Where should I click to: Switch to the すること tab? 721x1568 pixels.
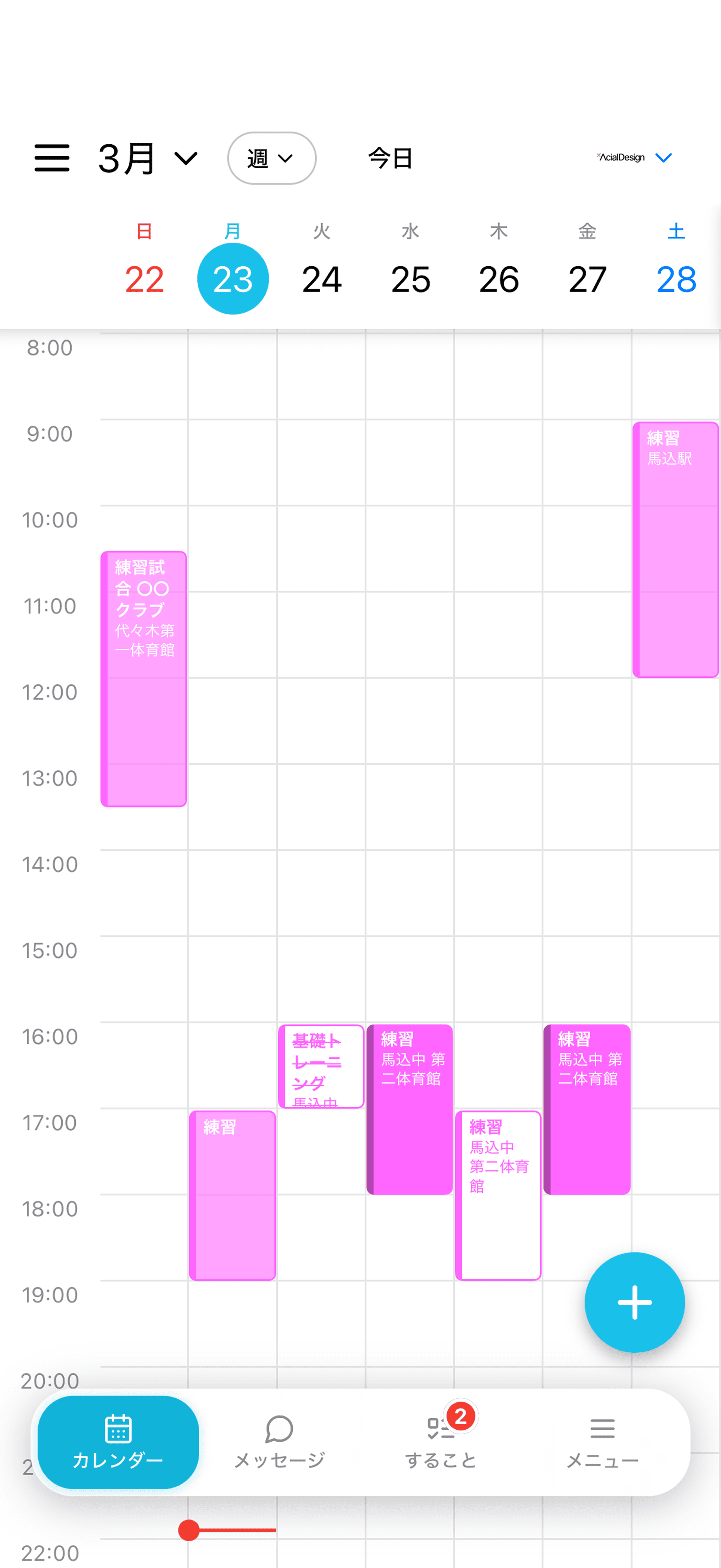pos(441,1442)
